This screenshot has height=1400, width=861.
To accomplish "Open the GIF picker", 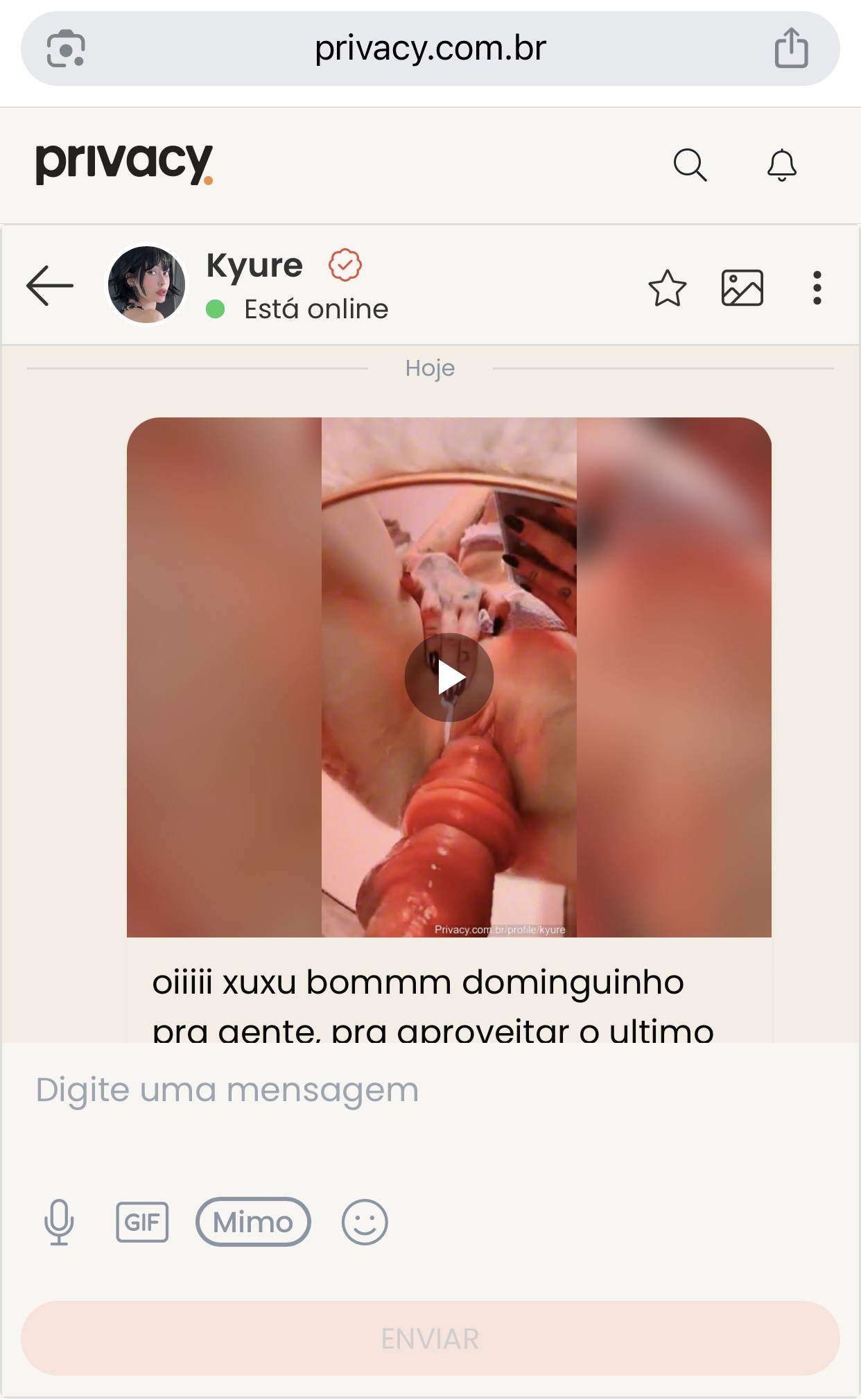I will point(142,1222).
